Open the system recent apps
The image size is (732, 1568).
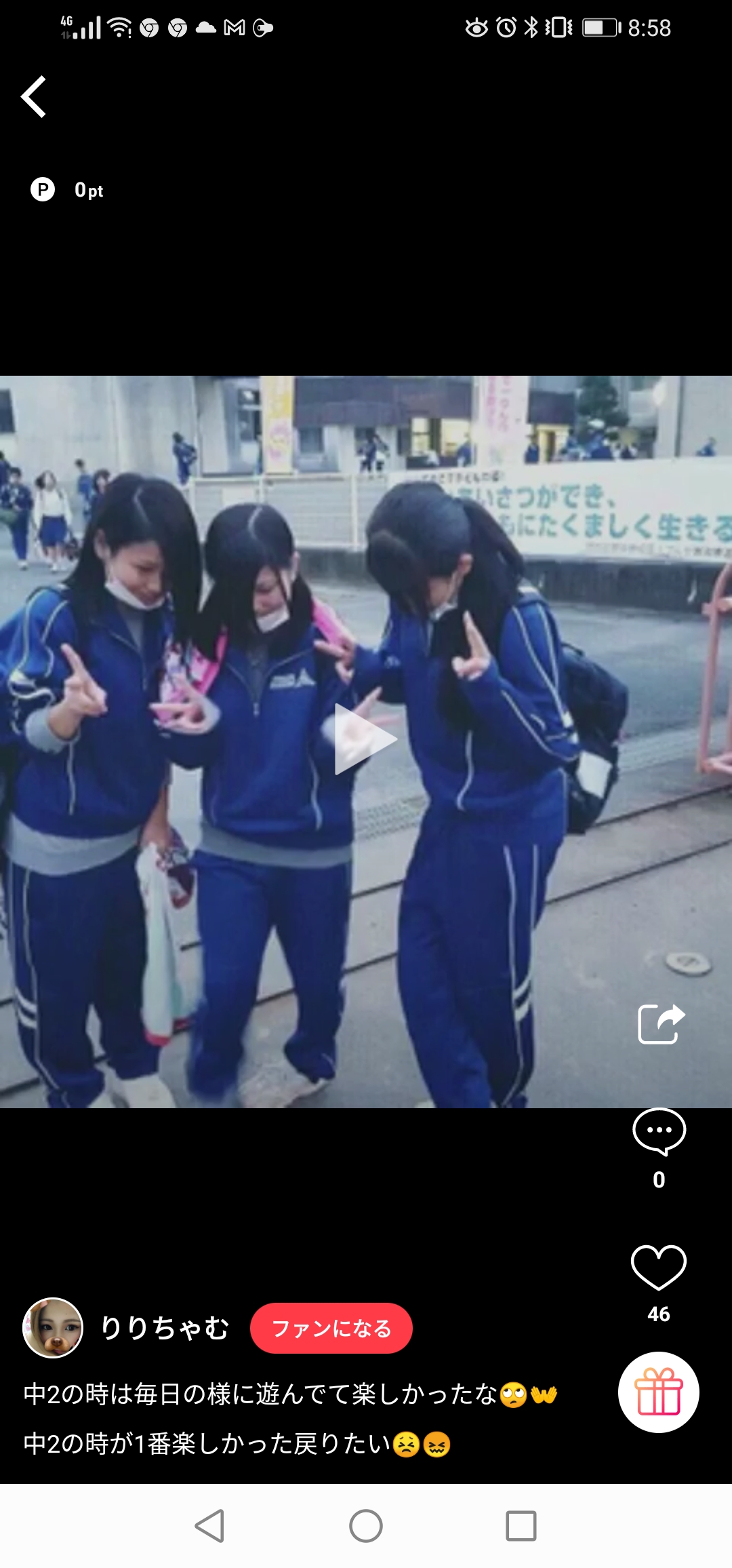tap(521, 1526)
